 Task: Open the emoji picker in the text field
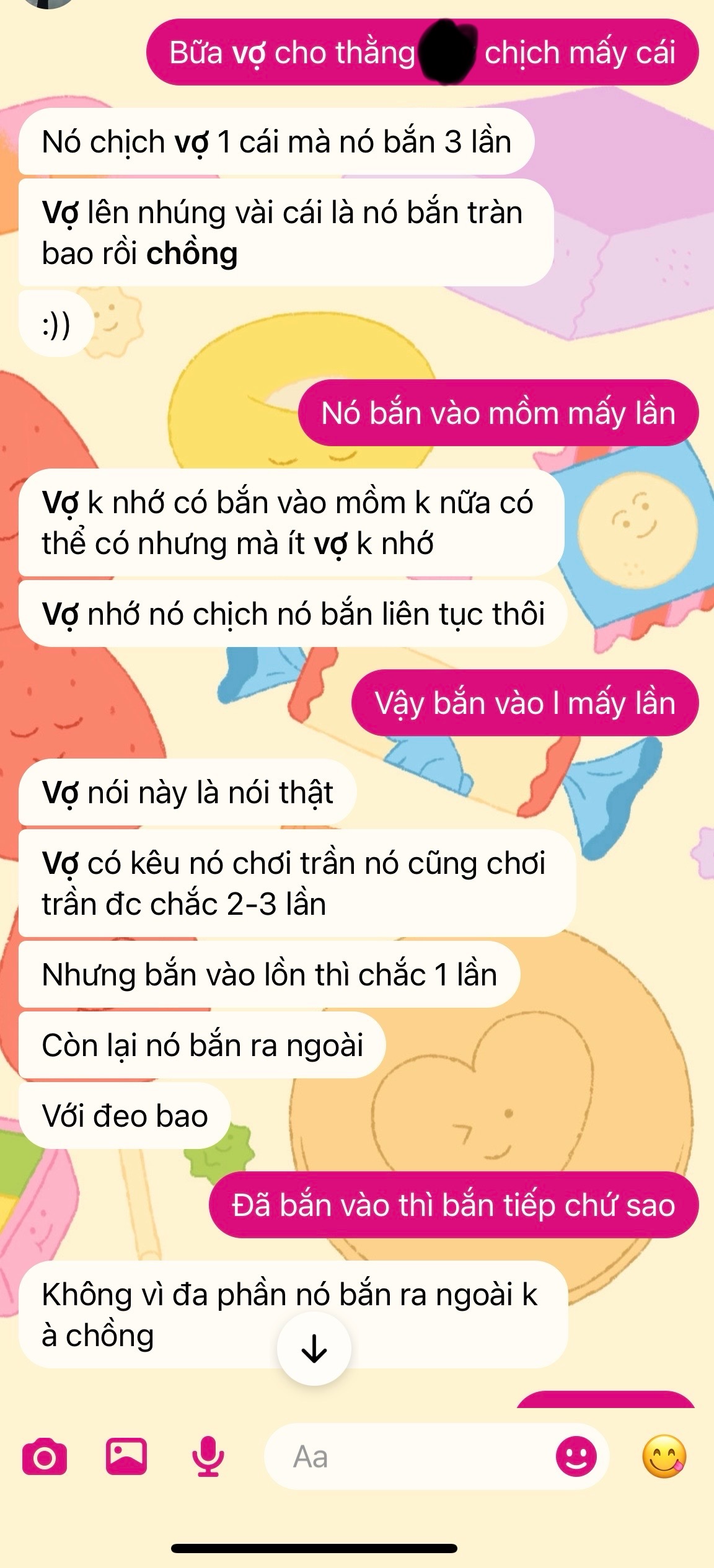click(576, 1456)
